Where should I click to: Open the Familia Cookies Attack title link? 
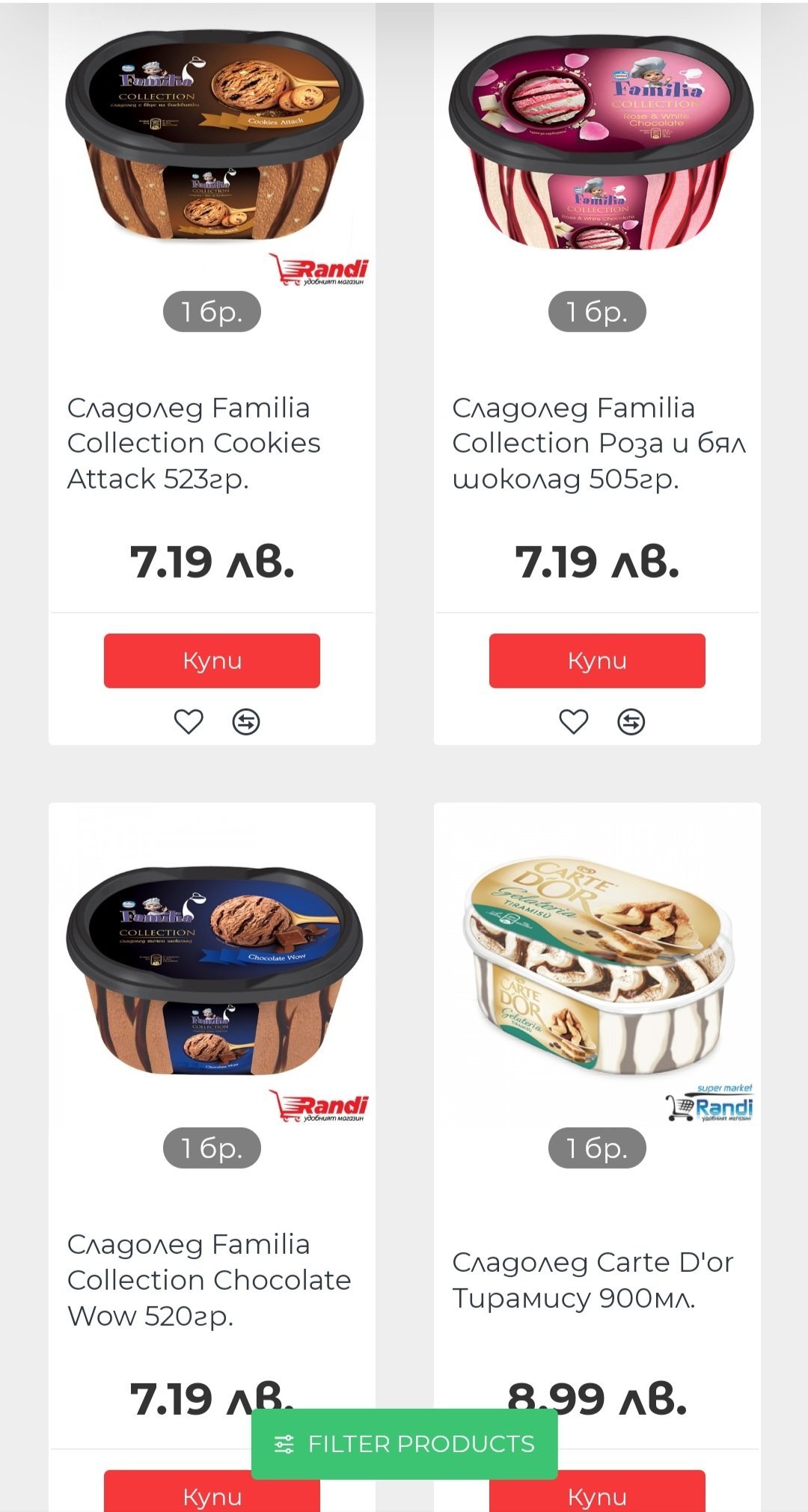[x=194, y=443]
